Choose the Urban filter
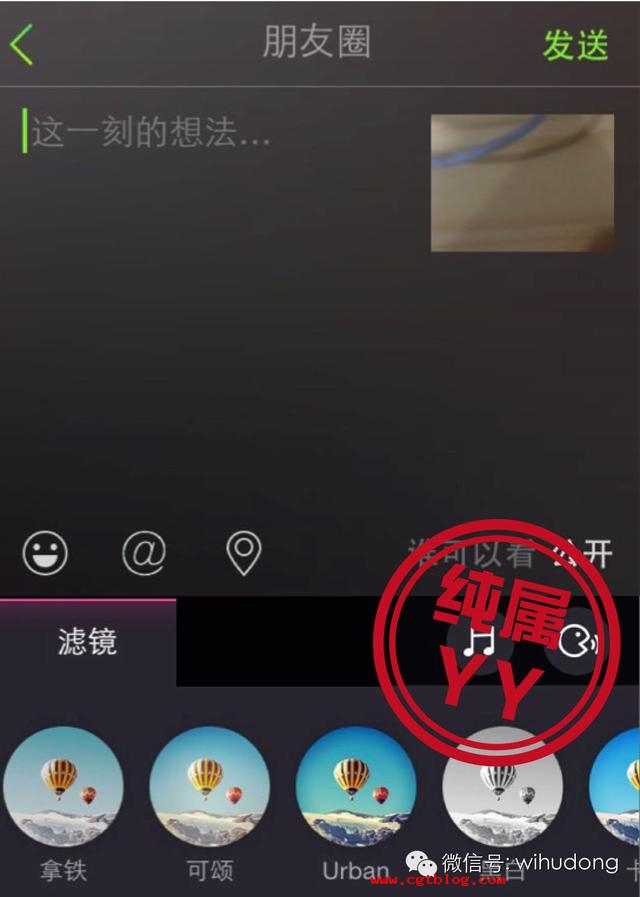This screenshot has height=897, width=640. tap(356, 787)
